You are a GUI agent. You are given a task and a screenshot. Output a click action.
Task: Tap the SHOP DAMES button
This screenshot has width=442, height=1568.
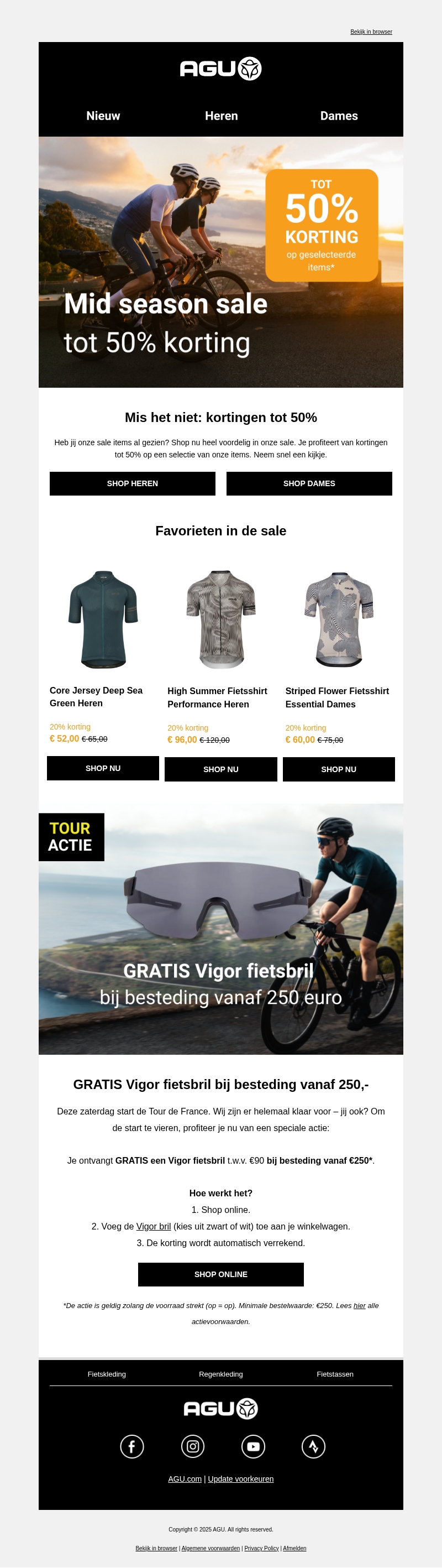309,483
